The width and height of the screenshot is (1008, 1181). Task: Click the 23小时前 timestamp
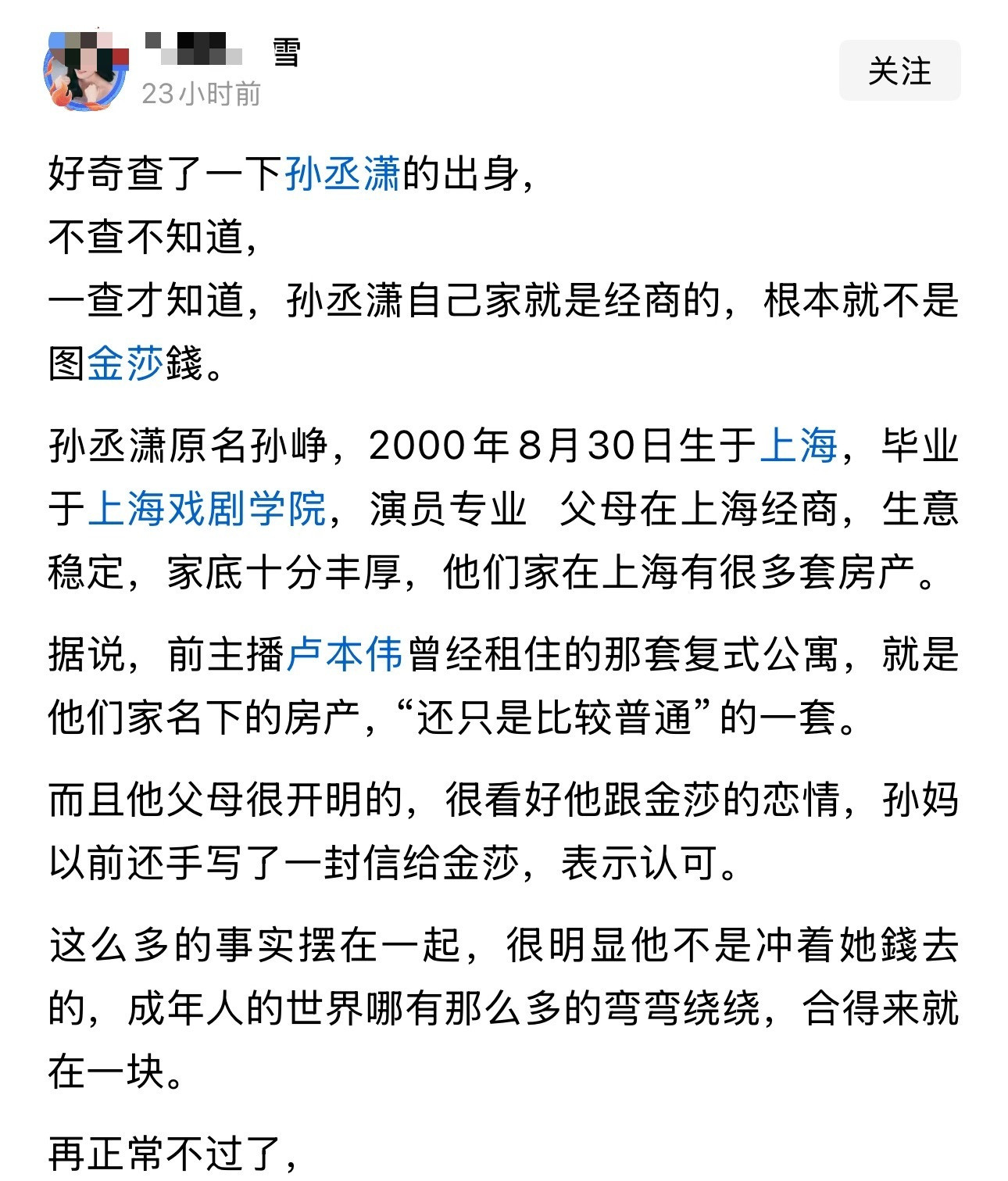(x=202, y=92)
